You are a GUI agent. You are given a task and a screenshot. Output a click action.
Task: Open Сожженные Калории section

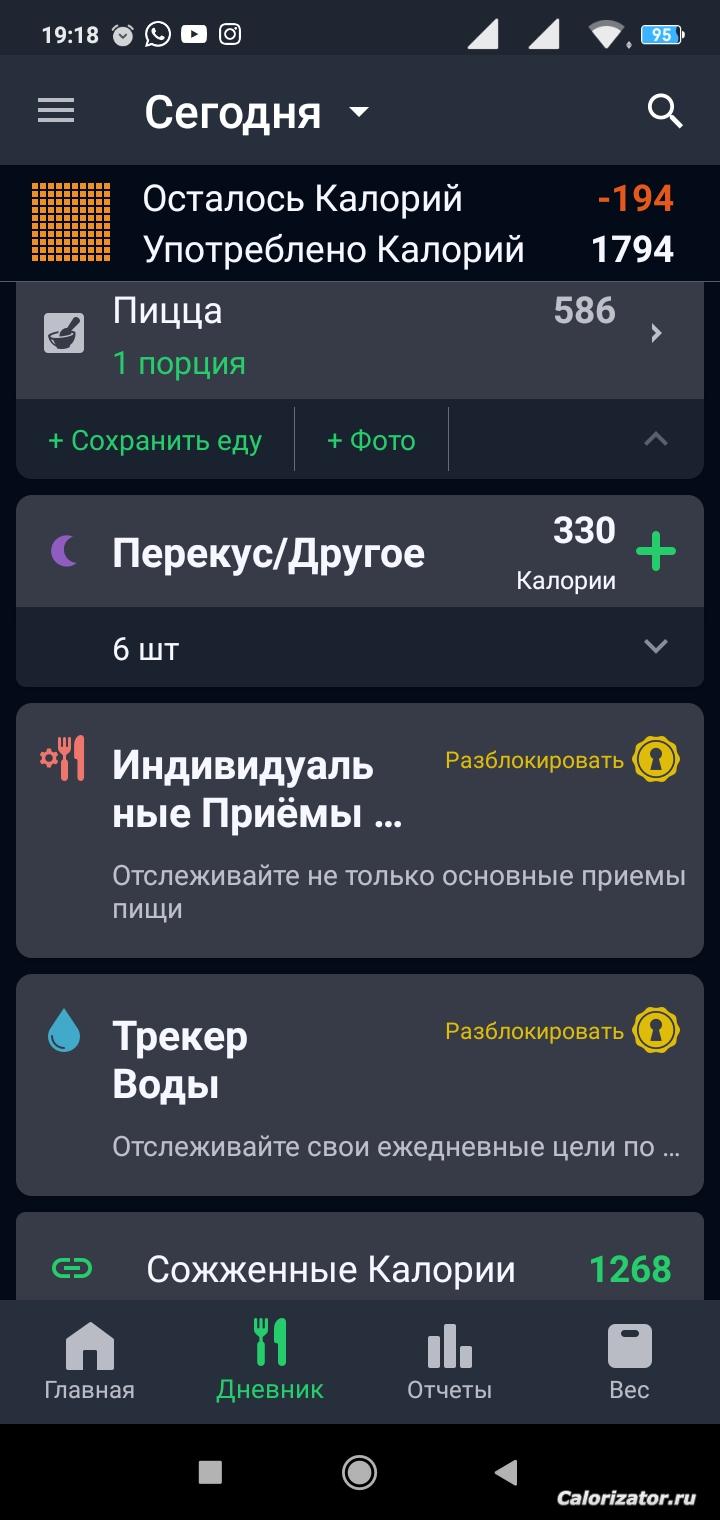[x=360, y=1269]
